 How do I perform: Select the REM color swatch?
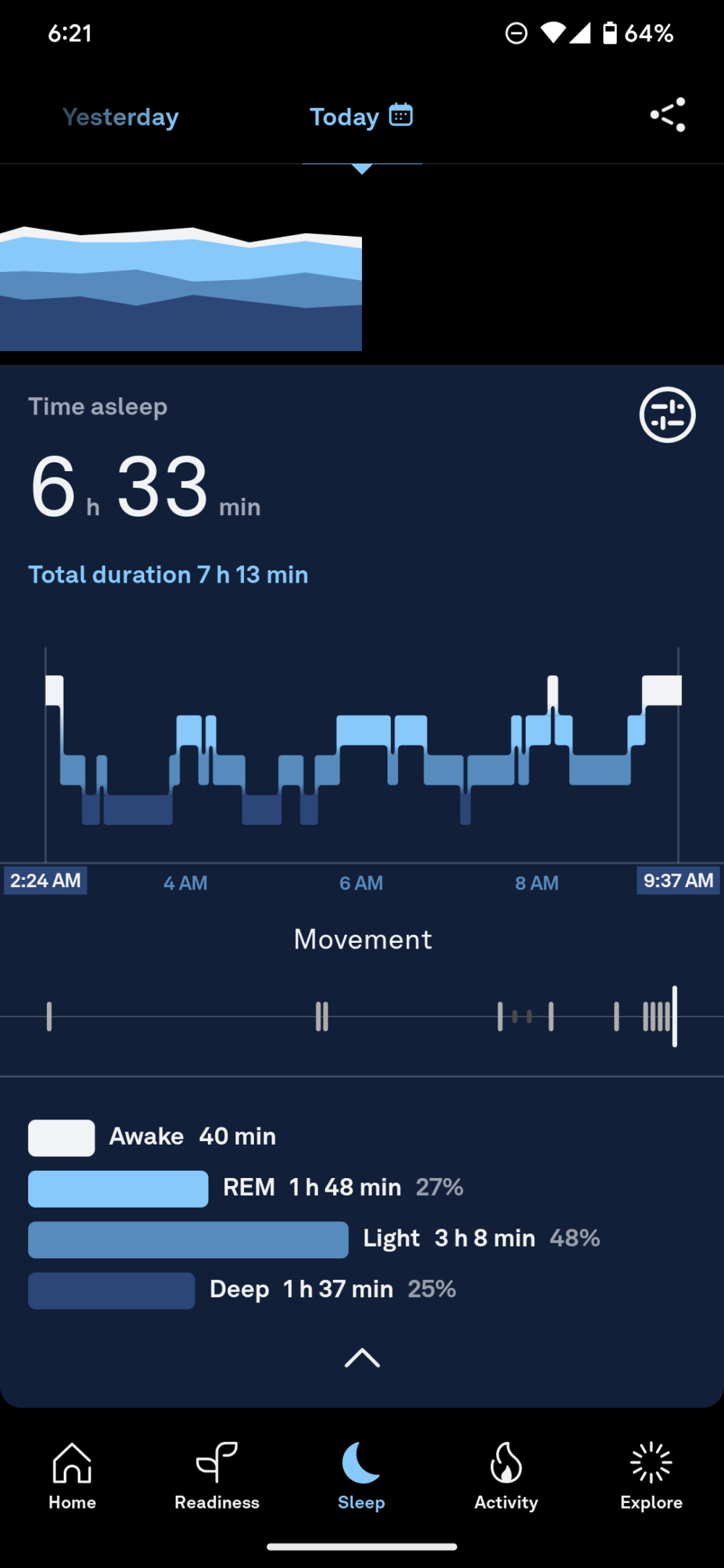pos(117,1187)
